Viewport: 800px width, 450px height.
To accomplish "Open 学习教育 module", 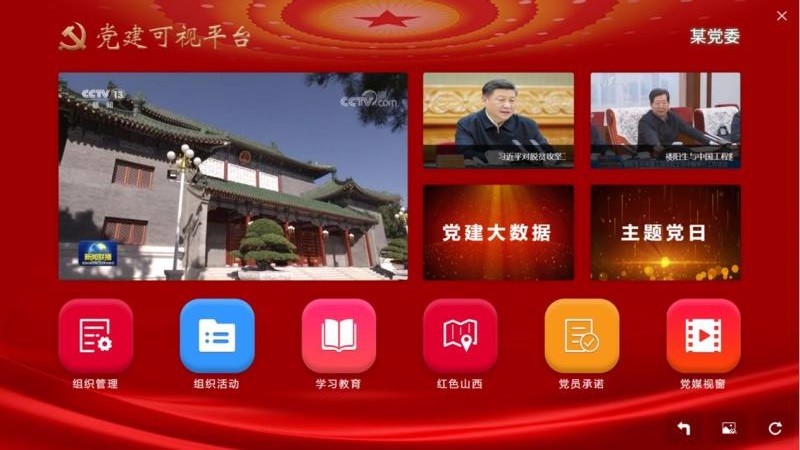I will point(339,336).
